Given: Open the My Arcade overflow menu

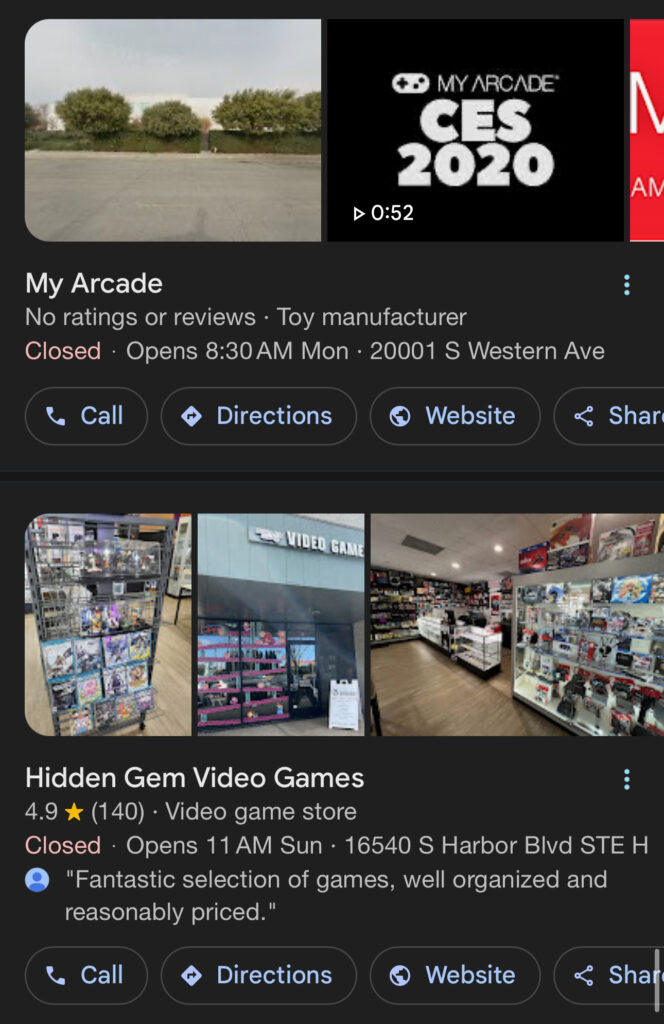Looking at the screenshot, I should click(627, 285).
